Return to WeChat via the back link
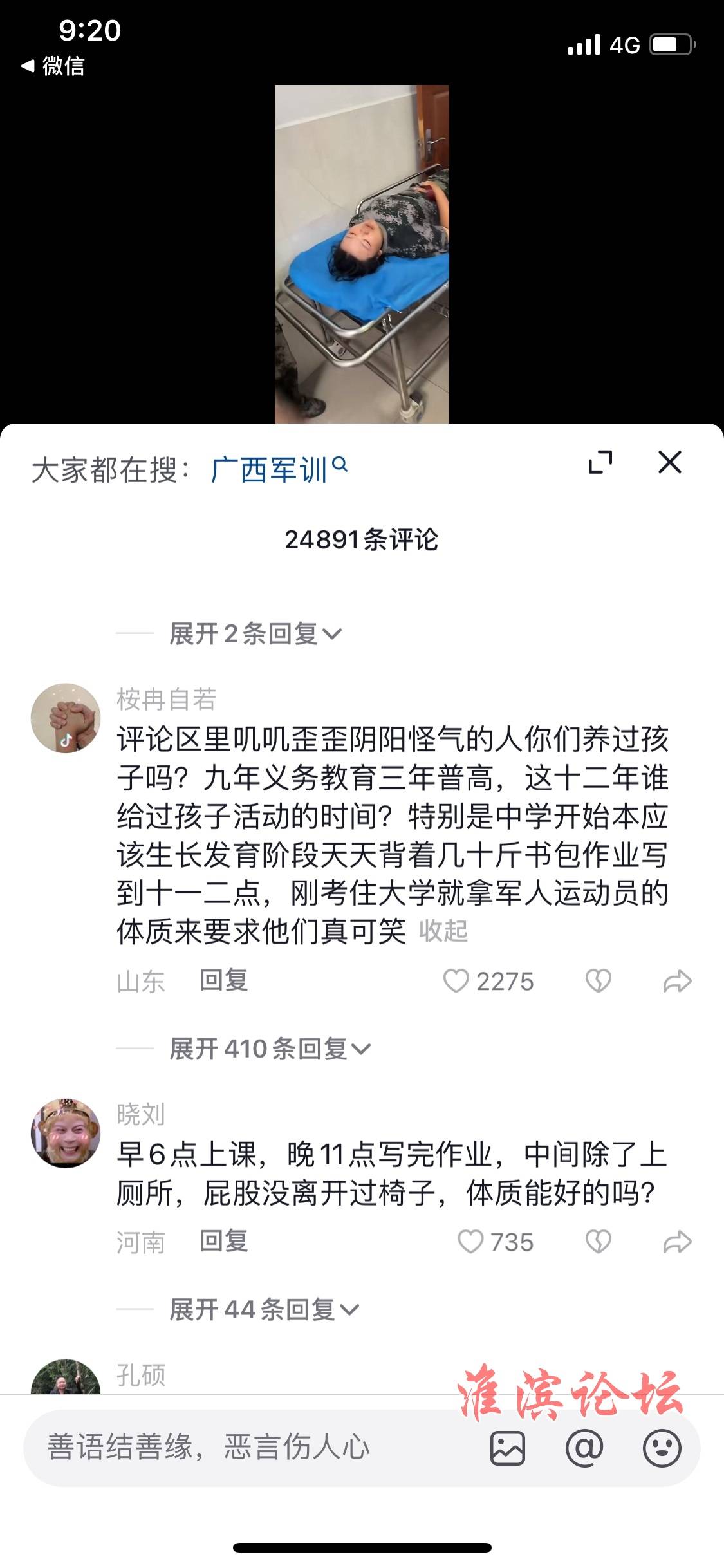The height and width of the screenshot is (1568, 724). [53, 66]
